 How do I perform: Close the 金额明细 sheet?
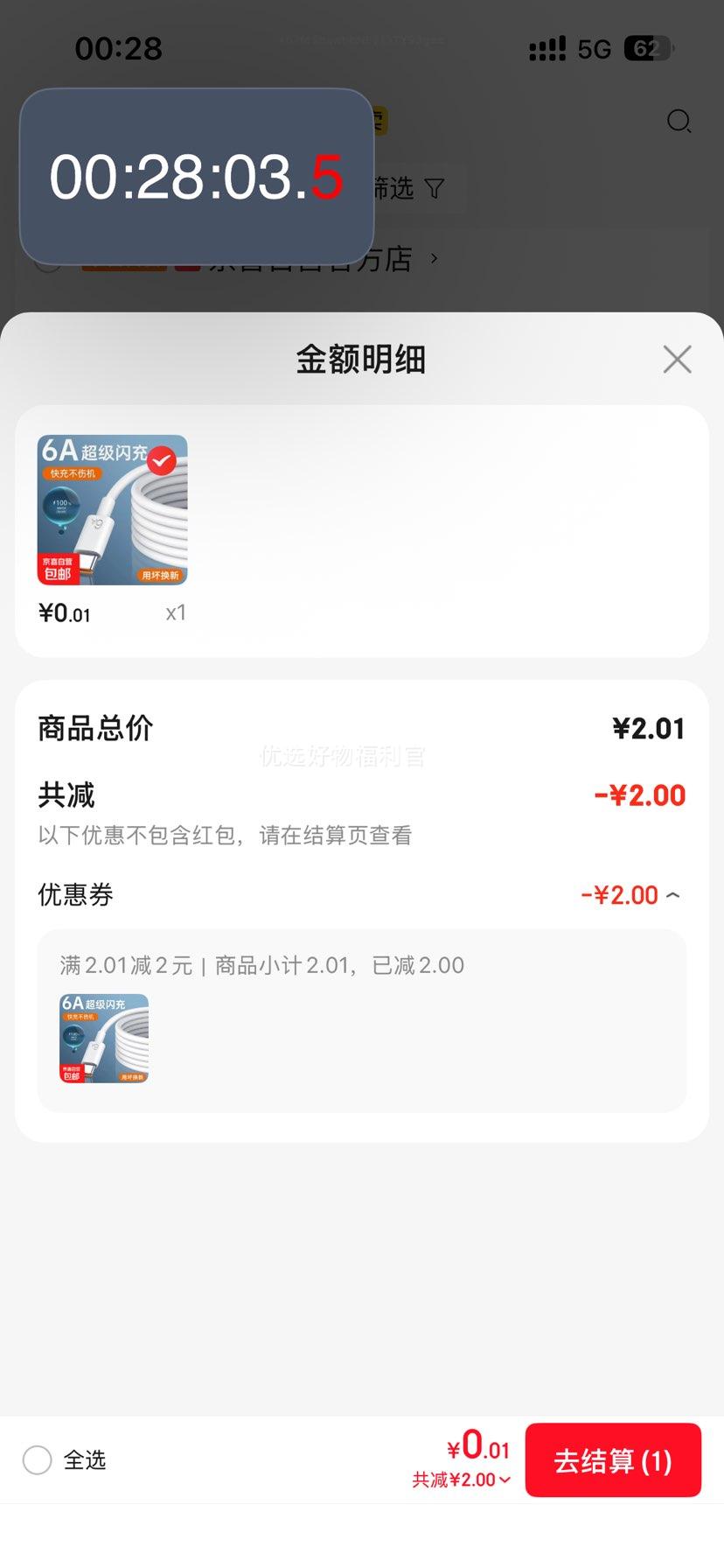(x=677, y=359)
